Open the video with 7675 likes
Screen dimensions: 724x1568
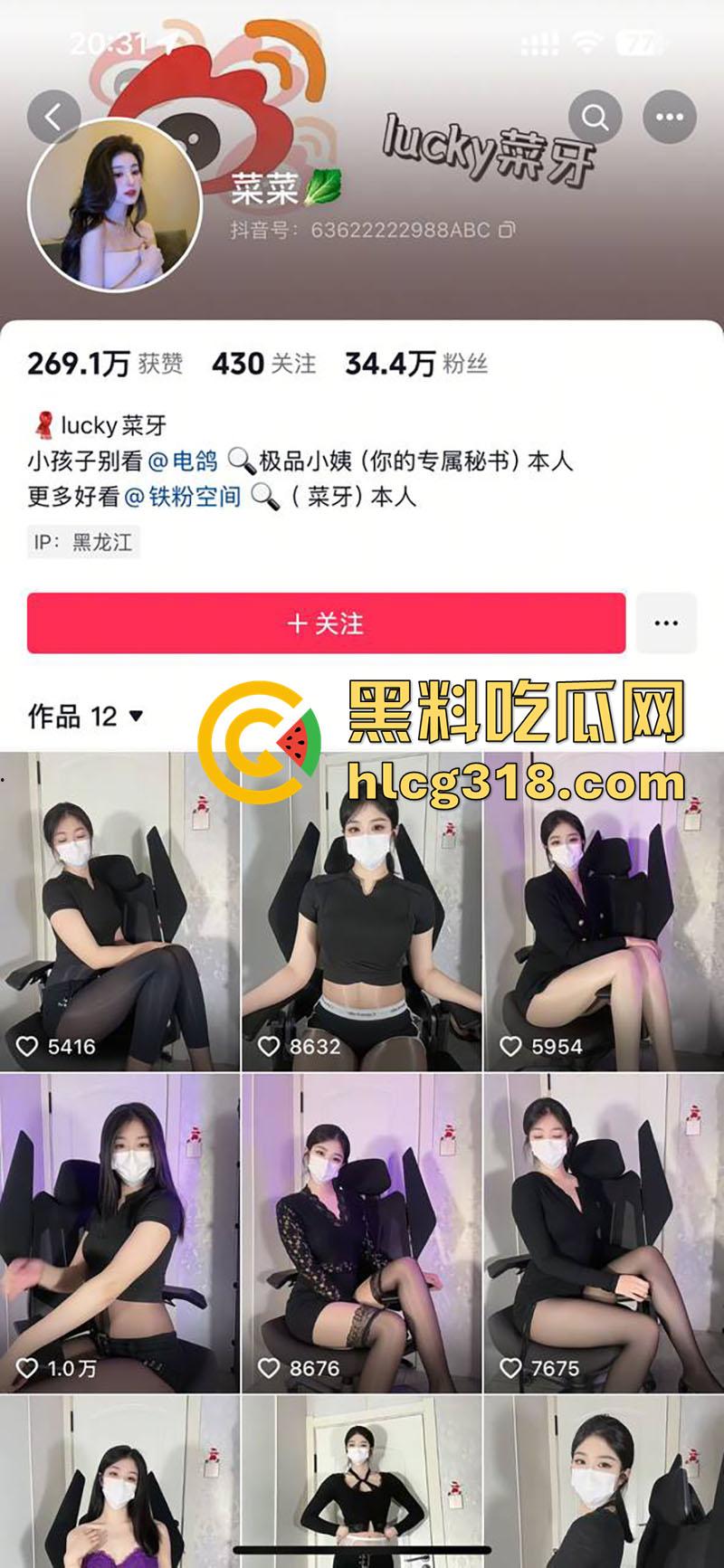coord(604,1232)
